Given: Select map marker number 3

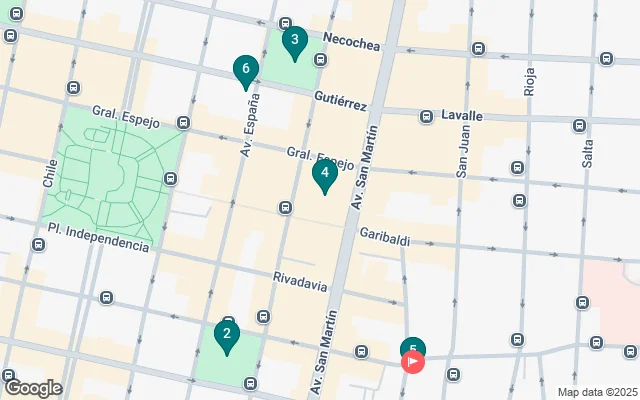Looking at the screenshot, I should (x=293, y=41).
